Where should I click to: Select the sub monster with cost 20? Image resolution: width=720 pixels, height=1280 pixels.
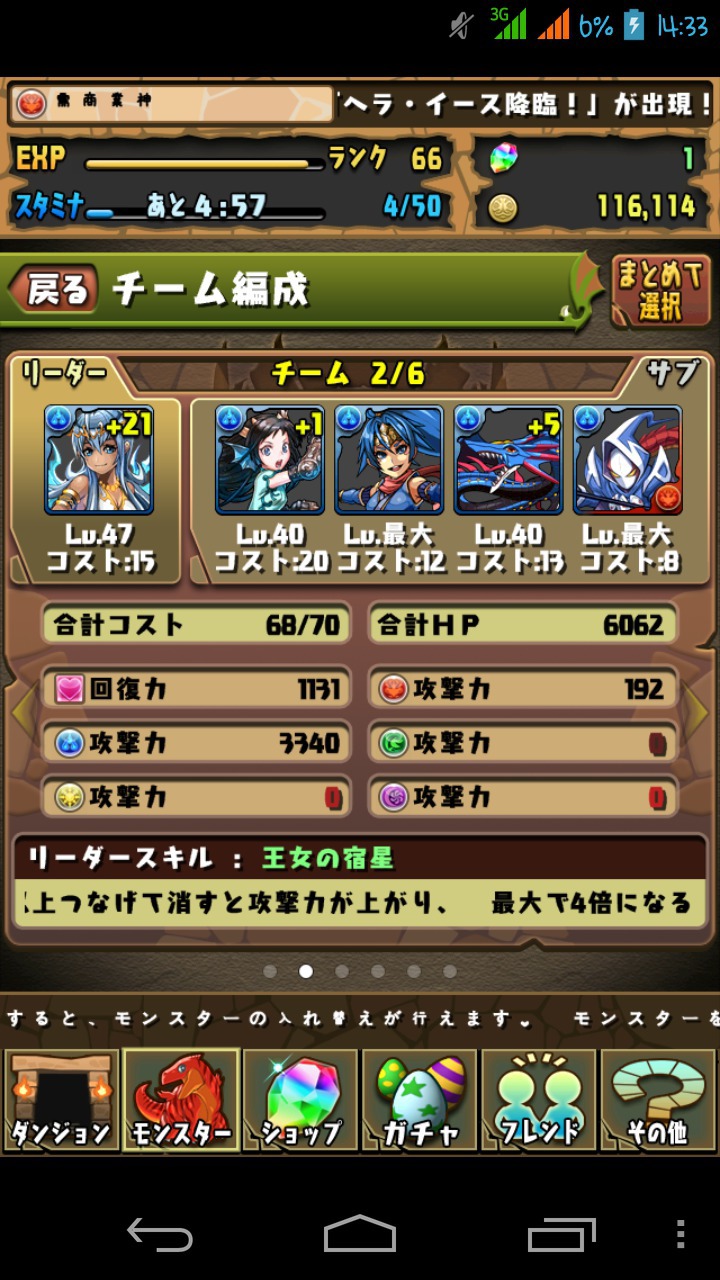[270, 460]
